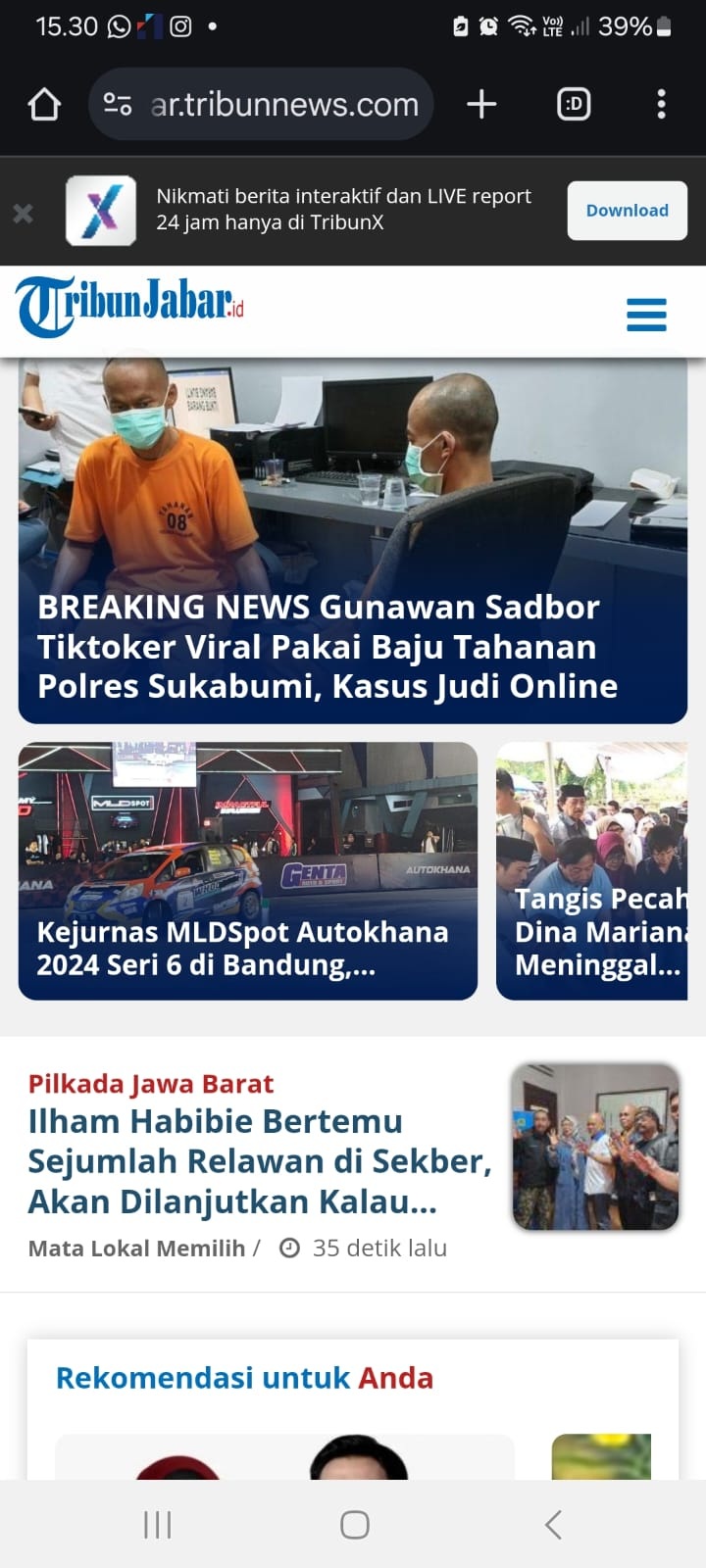The width and height of the screenshot is (706, 1568).
Task: Go back with the system back button
Action: pyautogui.click(x=553, y=1525)
